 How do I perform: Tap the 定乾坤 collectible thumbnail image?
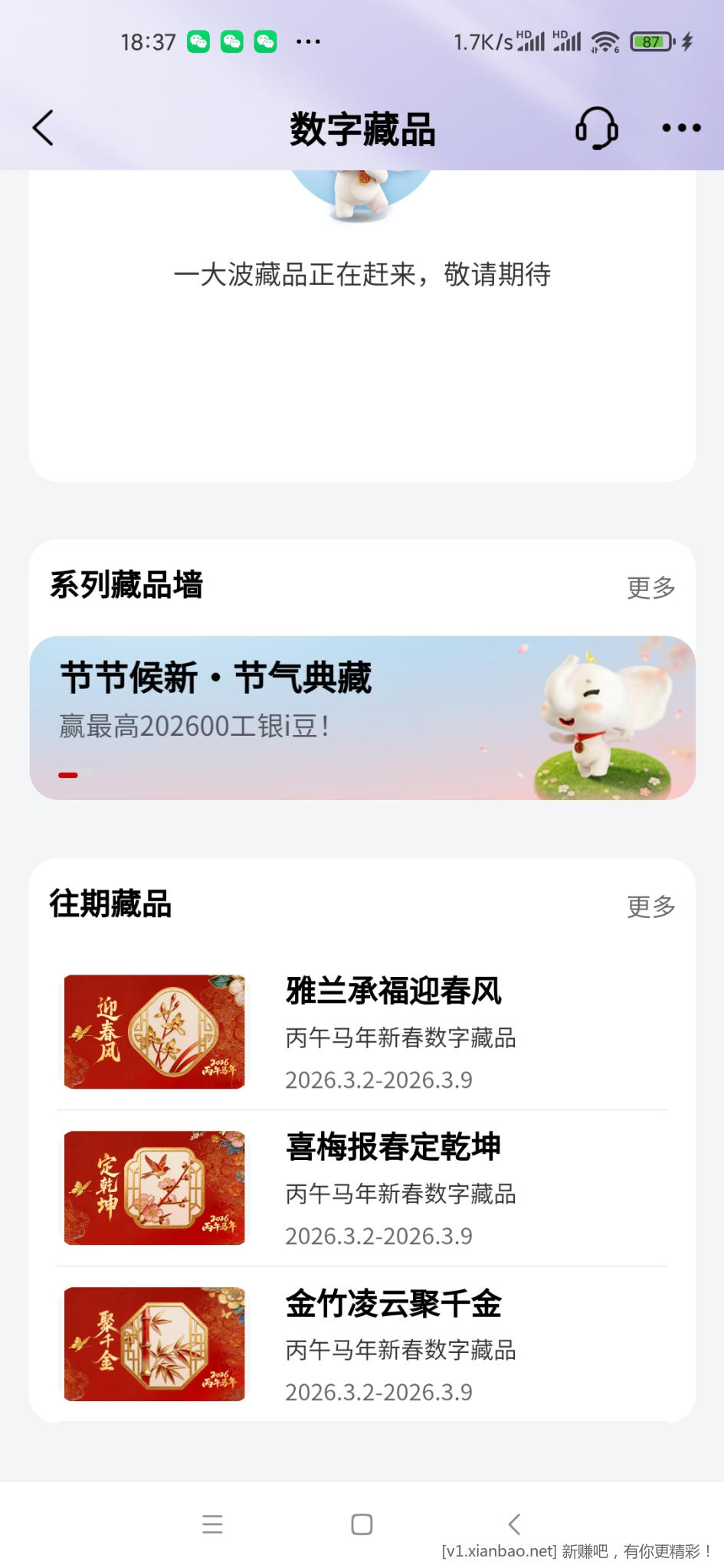(x=154, y=1189)
